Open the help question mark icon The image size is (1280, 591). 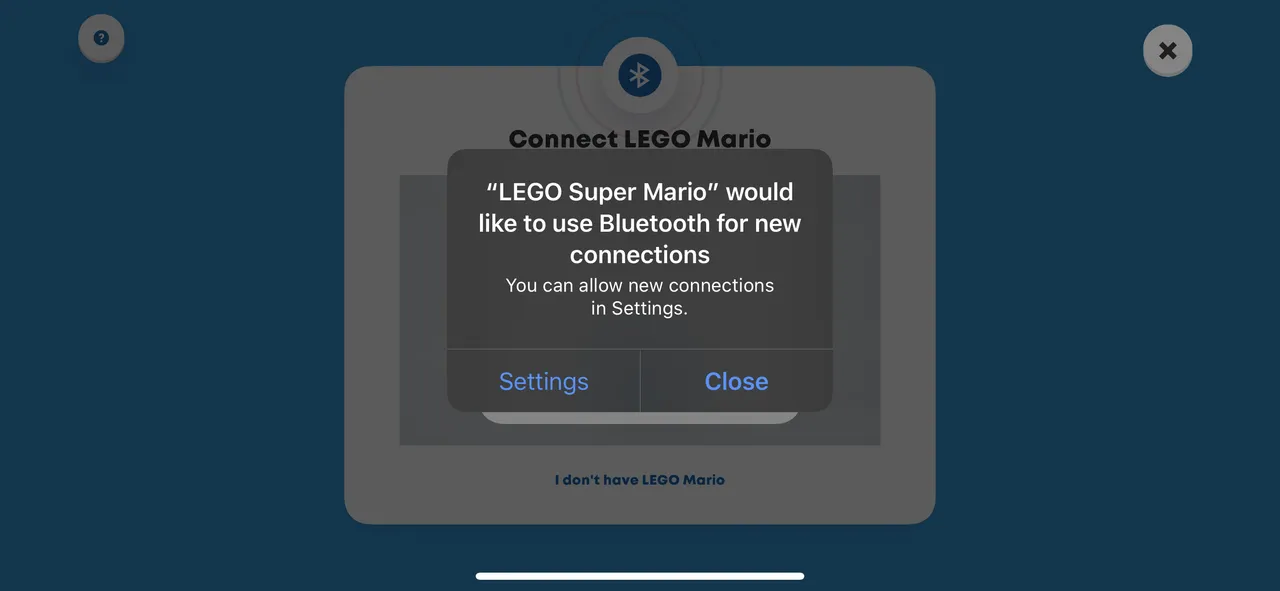click(101, 39)
